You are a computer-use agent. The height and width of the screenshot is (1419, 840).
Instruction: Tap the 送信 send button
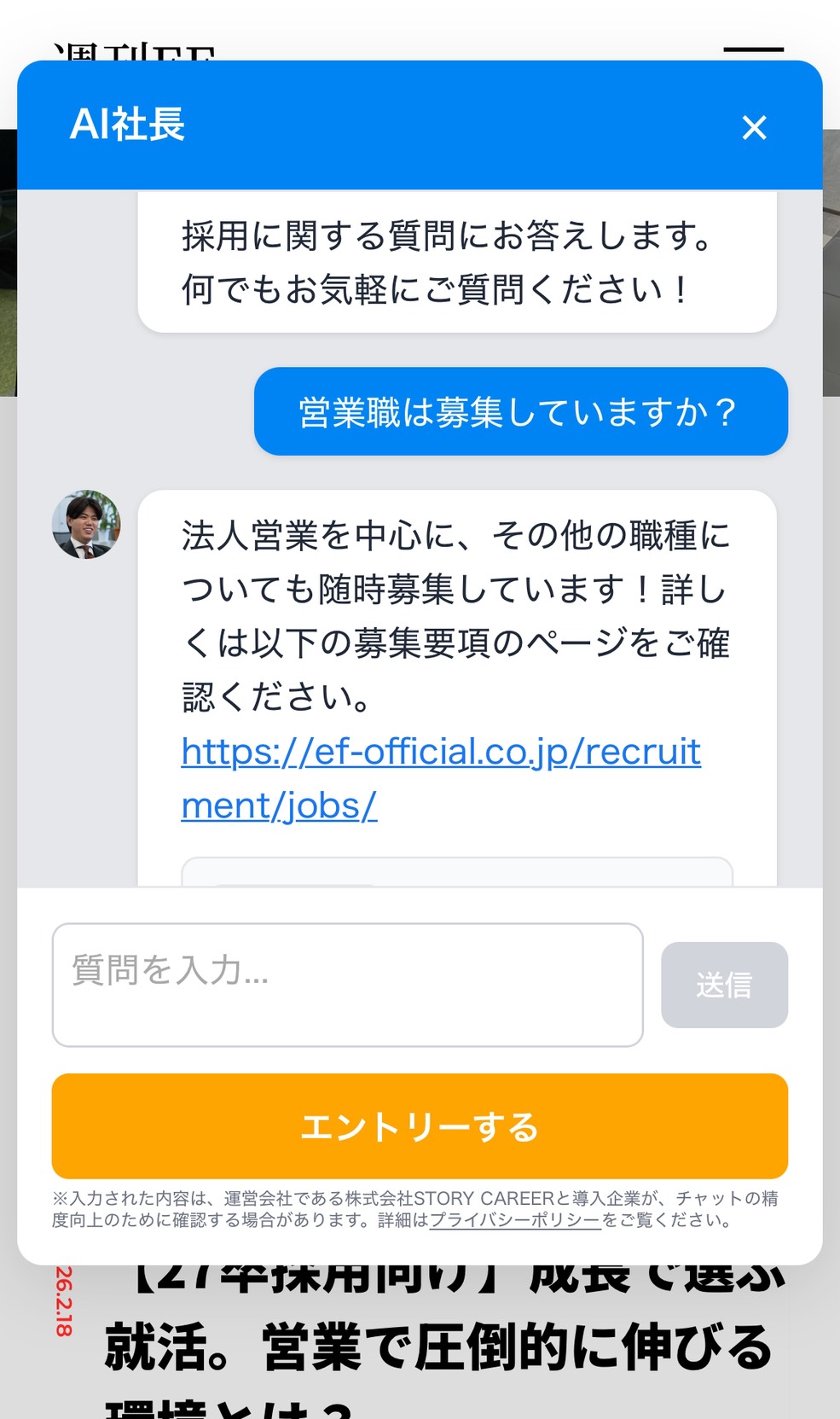click(x=724, y=985)
